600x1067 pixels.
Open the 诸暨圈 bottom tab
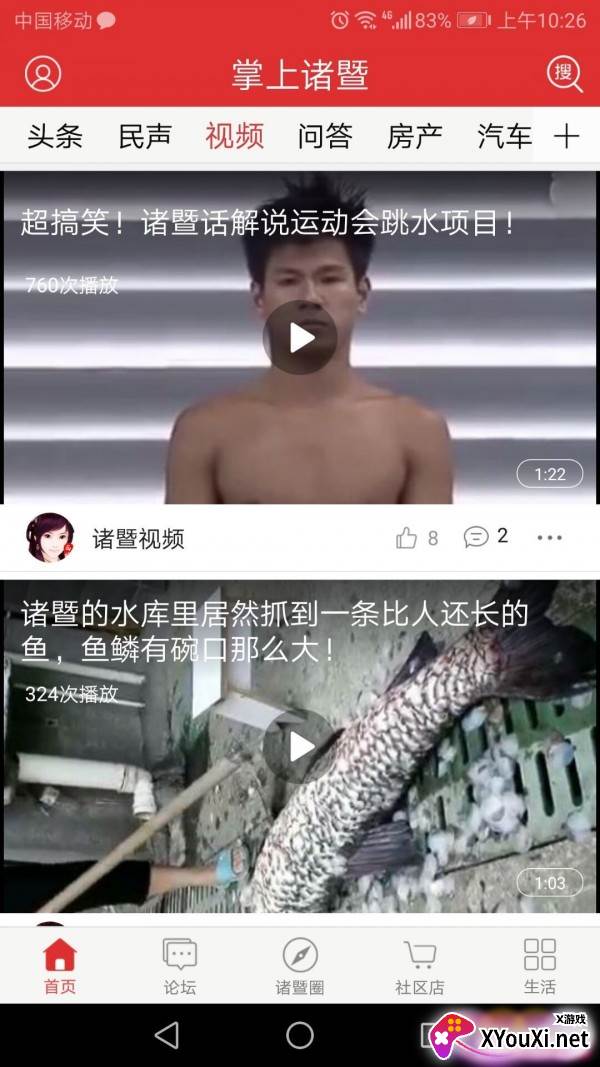click(300, 966)
